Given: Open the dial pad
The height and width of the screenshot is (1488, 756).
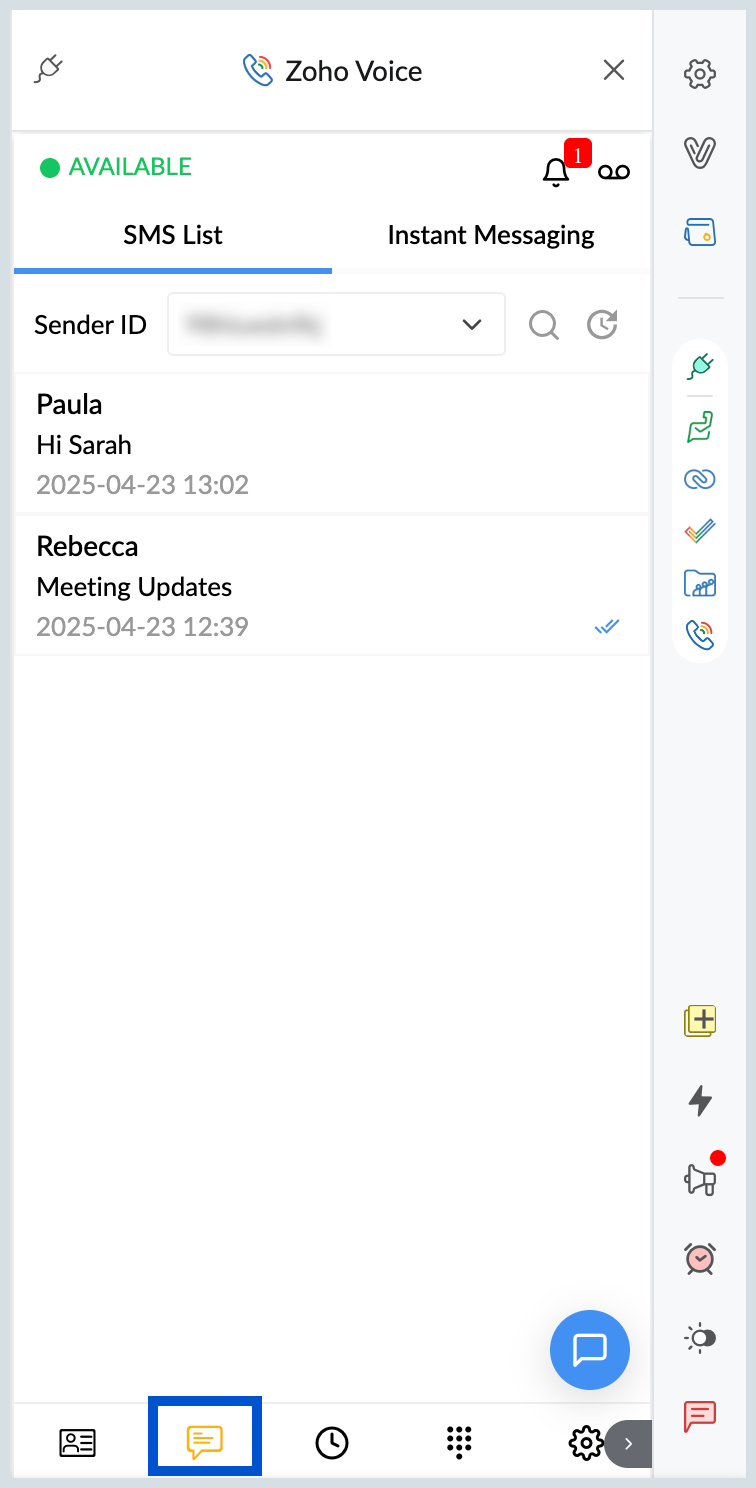Looking at the screenshot, I should point(458,1442).
